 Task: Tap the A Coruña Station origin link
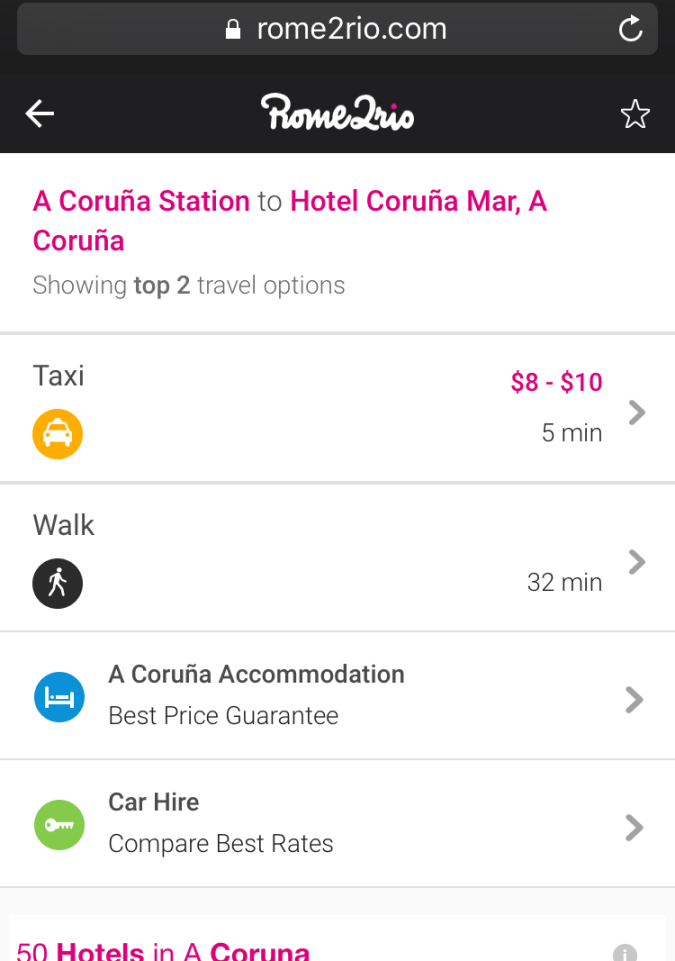(141, 202)
